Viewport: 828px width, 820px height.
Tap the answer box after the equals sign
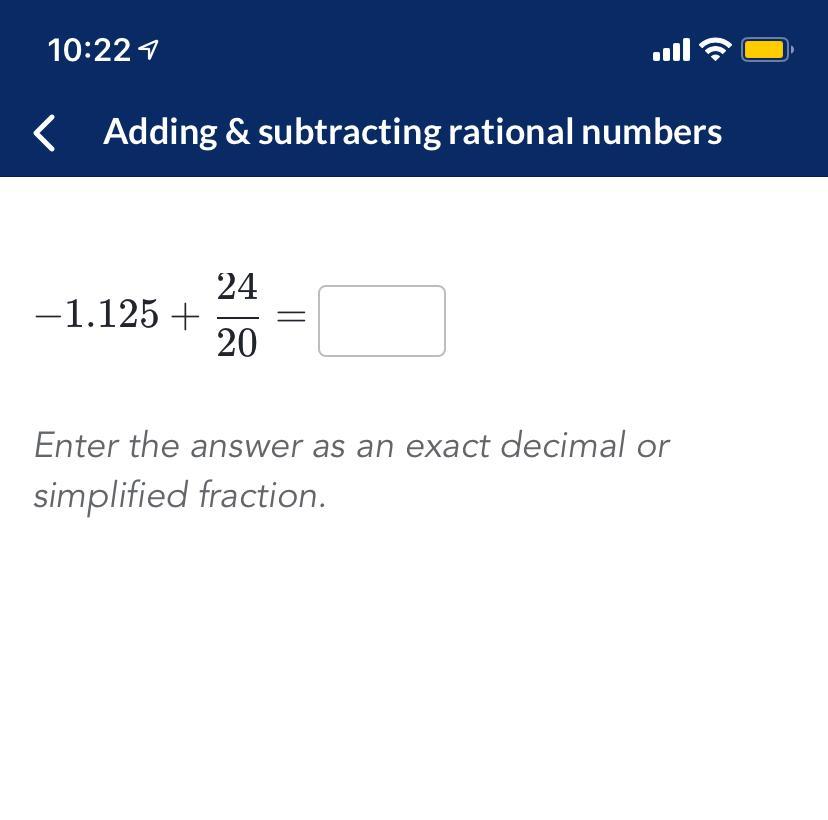click(381, 321)
